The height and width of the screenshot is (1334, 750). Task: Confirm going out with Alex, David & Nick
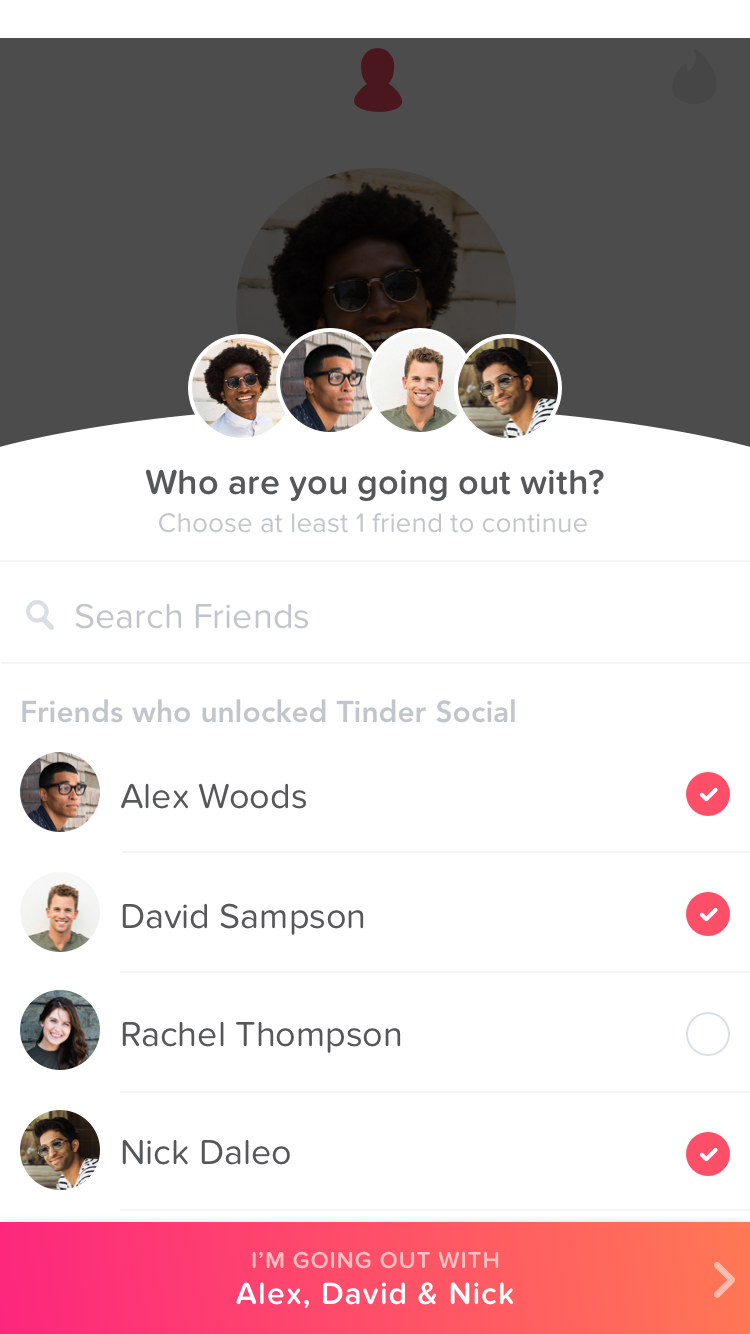point(375,1278)
